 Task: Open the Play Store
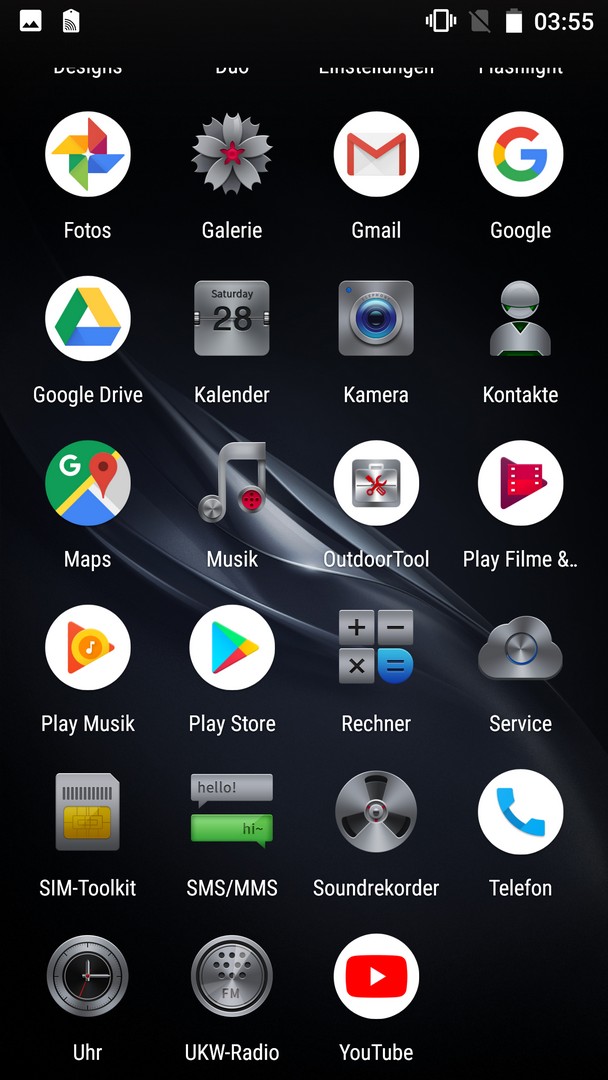point(232,648)
